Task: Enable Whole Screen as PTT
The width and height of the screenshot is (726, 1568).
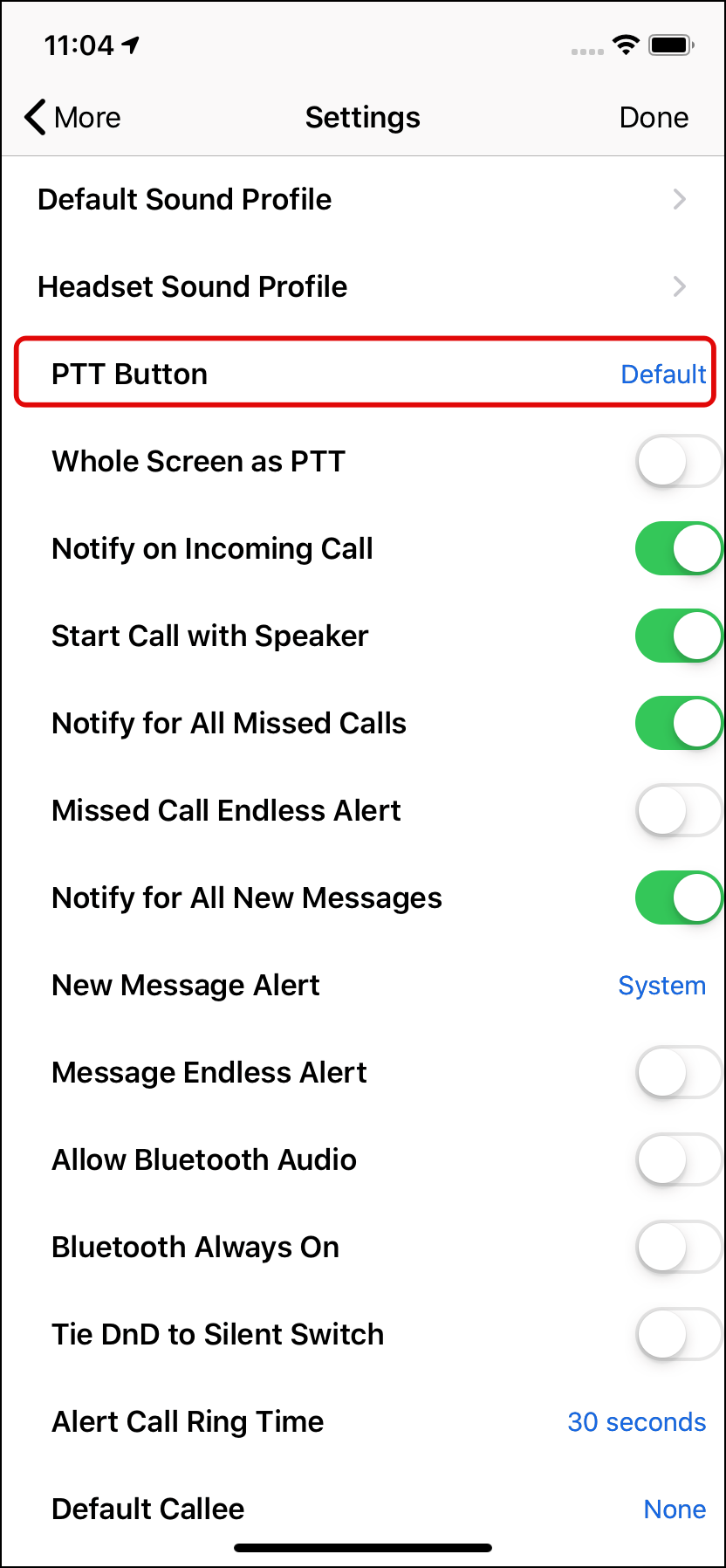Action: tap(677, 461)
